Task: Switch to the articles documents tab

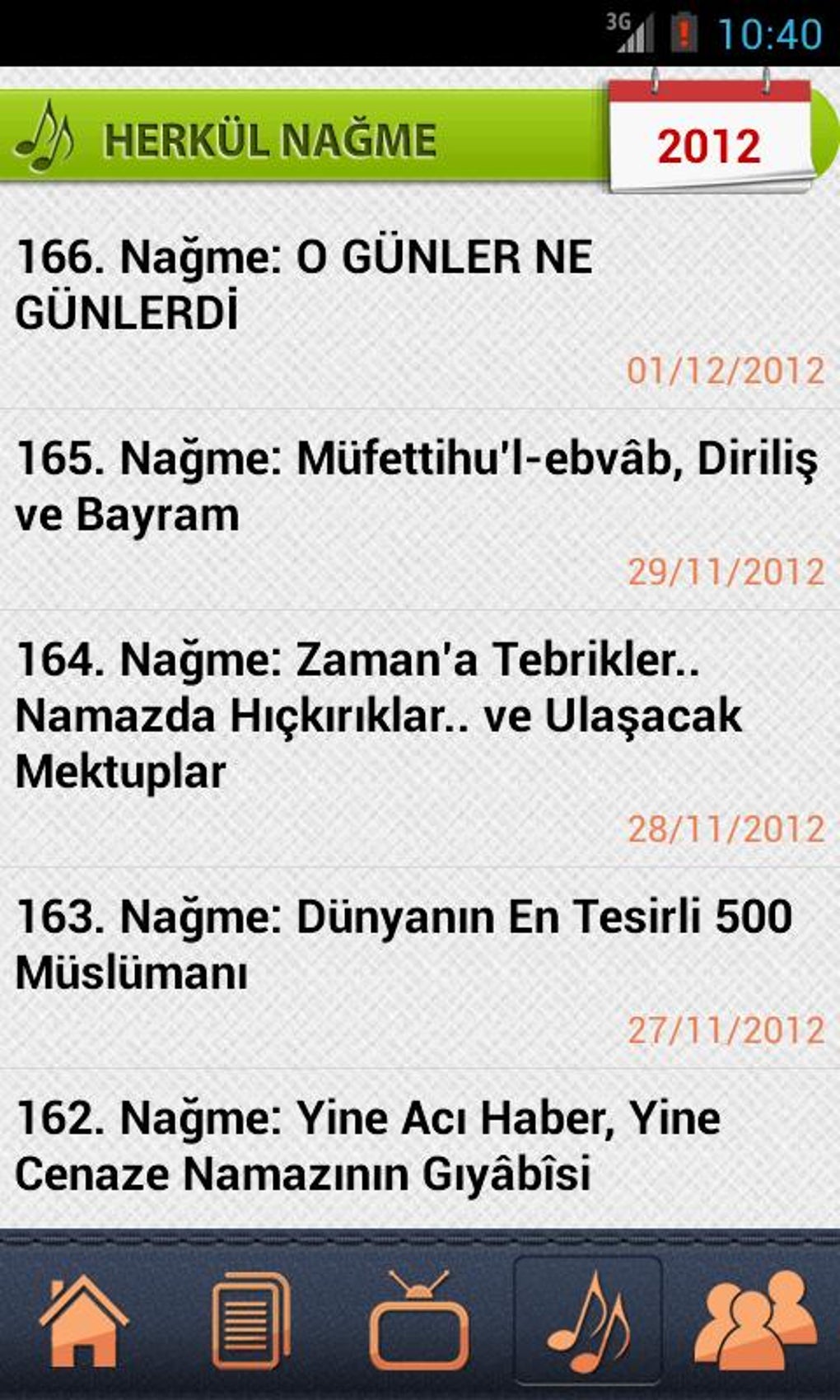Action: pyautogui.click(x=251, y=1319)
